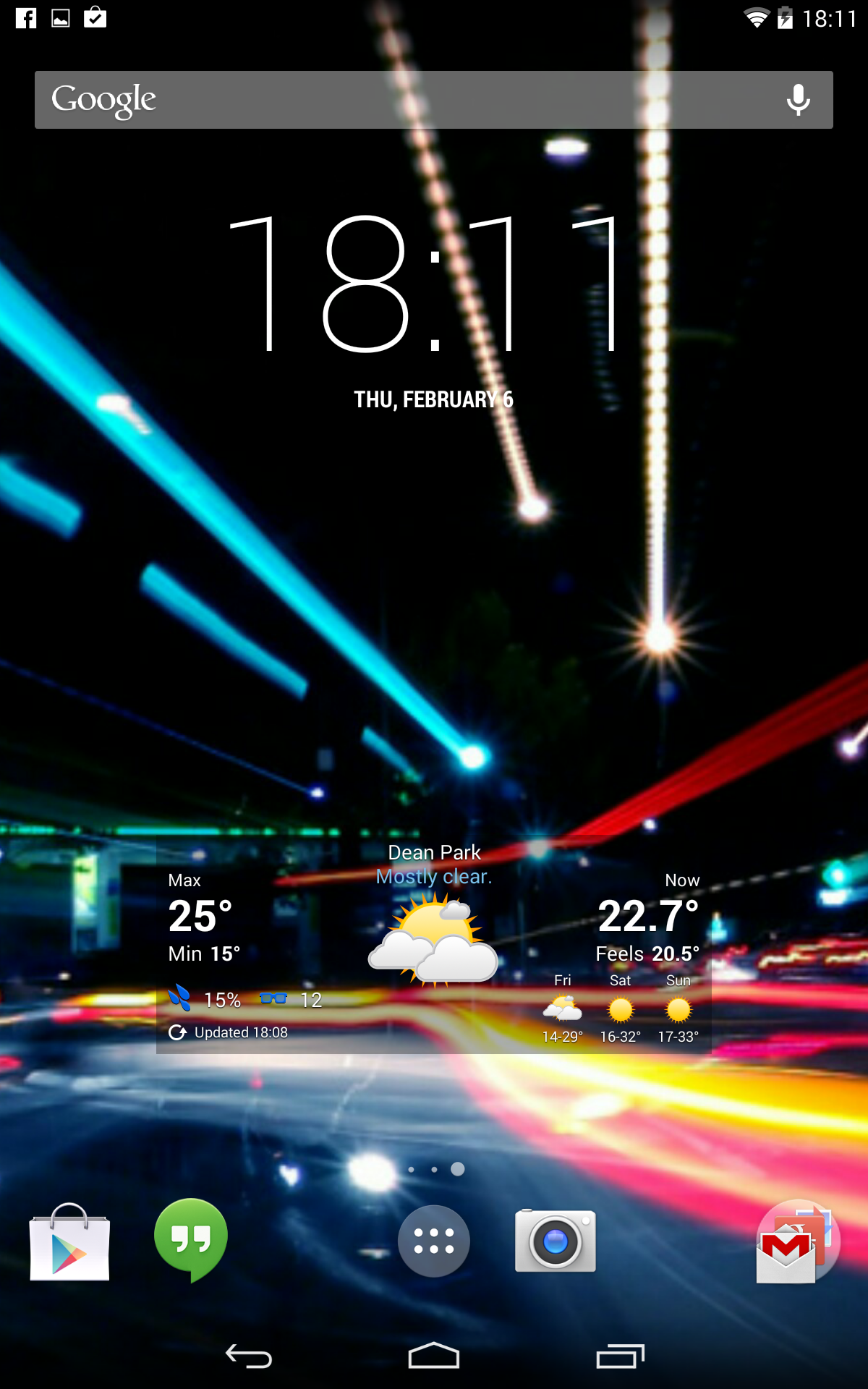Launch the Camera app
Image resolution: width=868 pixels, height=1389 pixels.
coord(556,1241)
